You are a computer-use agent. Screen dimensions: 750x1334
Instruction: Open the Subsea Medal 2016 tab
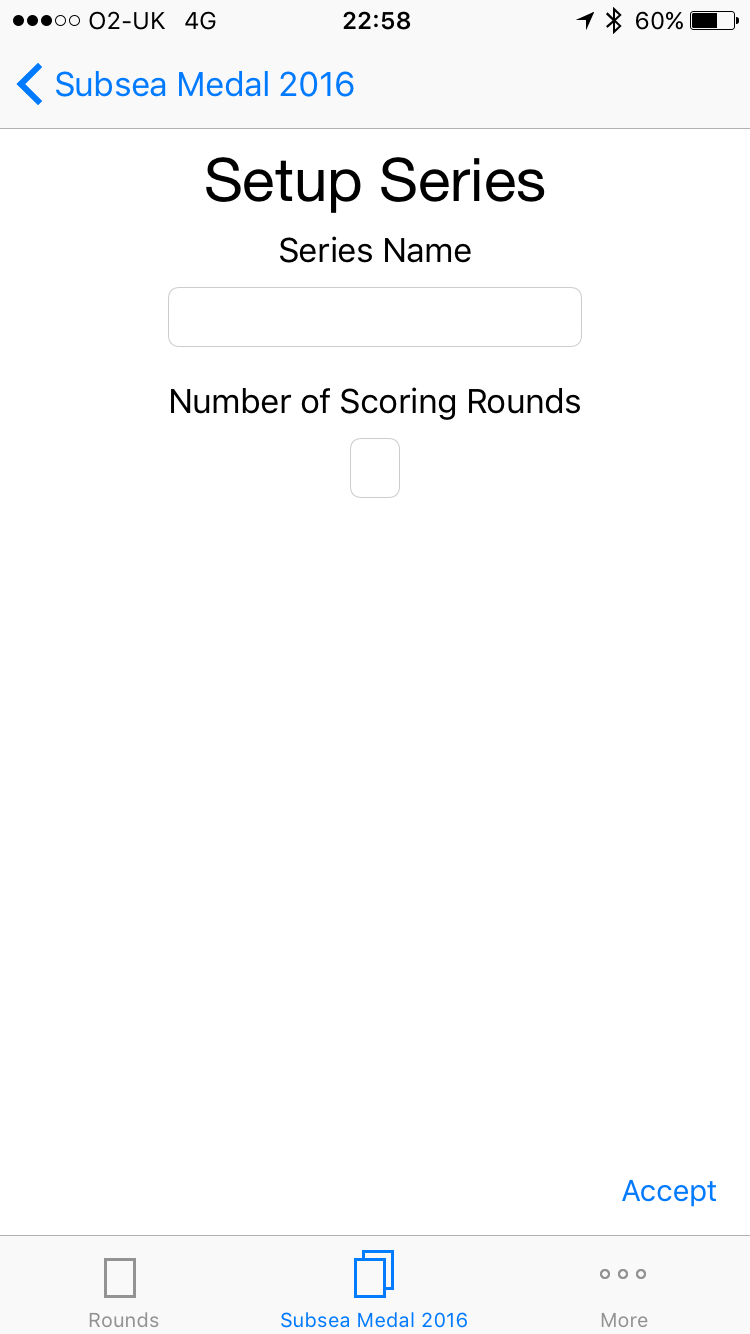pyautogui.click(x=374, y=1291)
